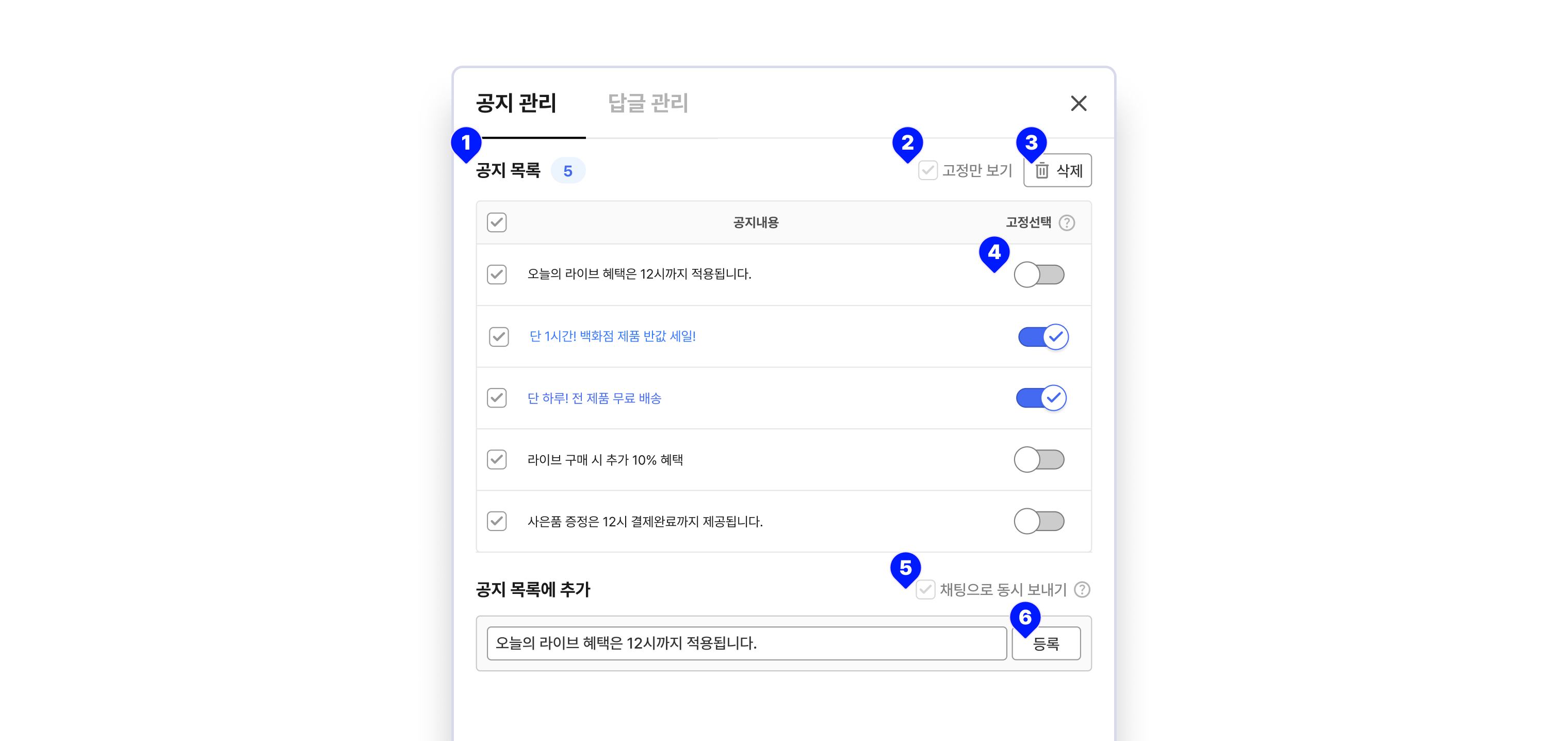The image size is (1568, 741).
Task: Turn on pin for 사은품 증정은 notice
Action: click(1039, 521)
